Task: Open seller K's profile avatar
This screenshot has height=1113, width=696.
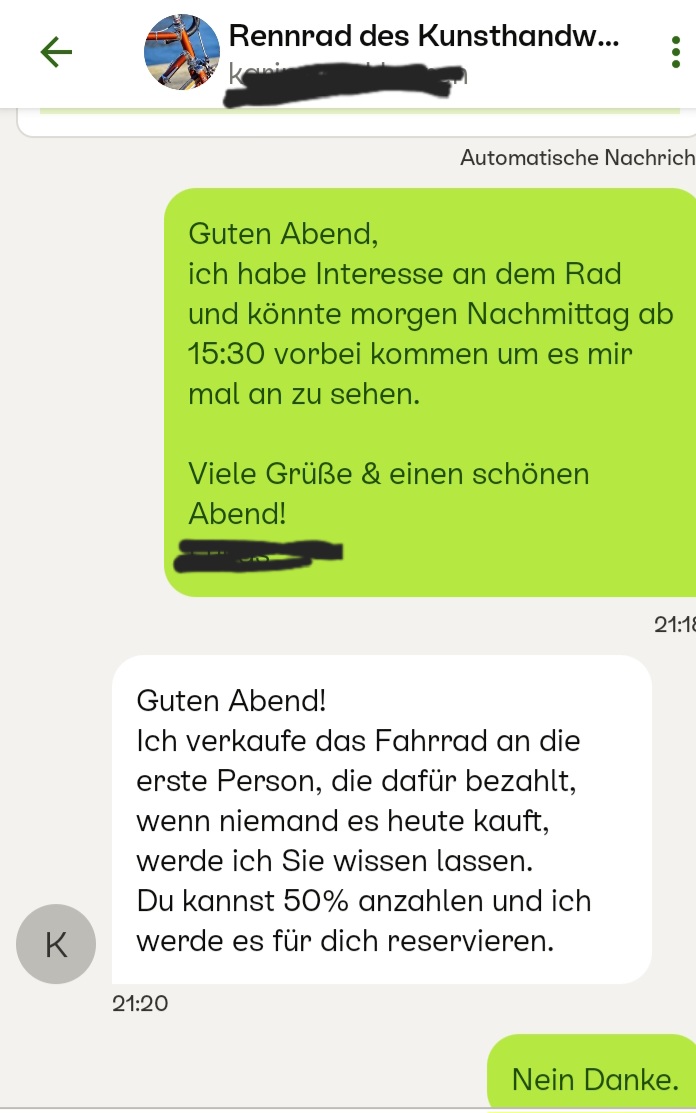Action: pyautogui.click(x=56, y=943)
